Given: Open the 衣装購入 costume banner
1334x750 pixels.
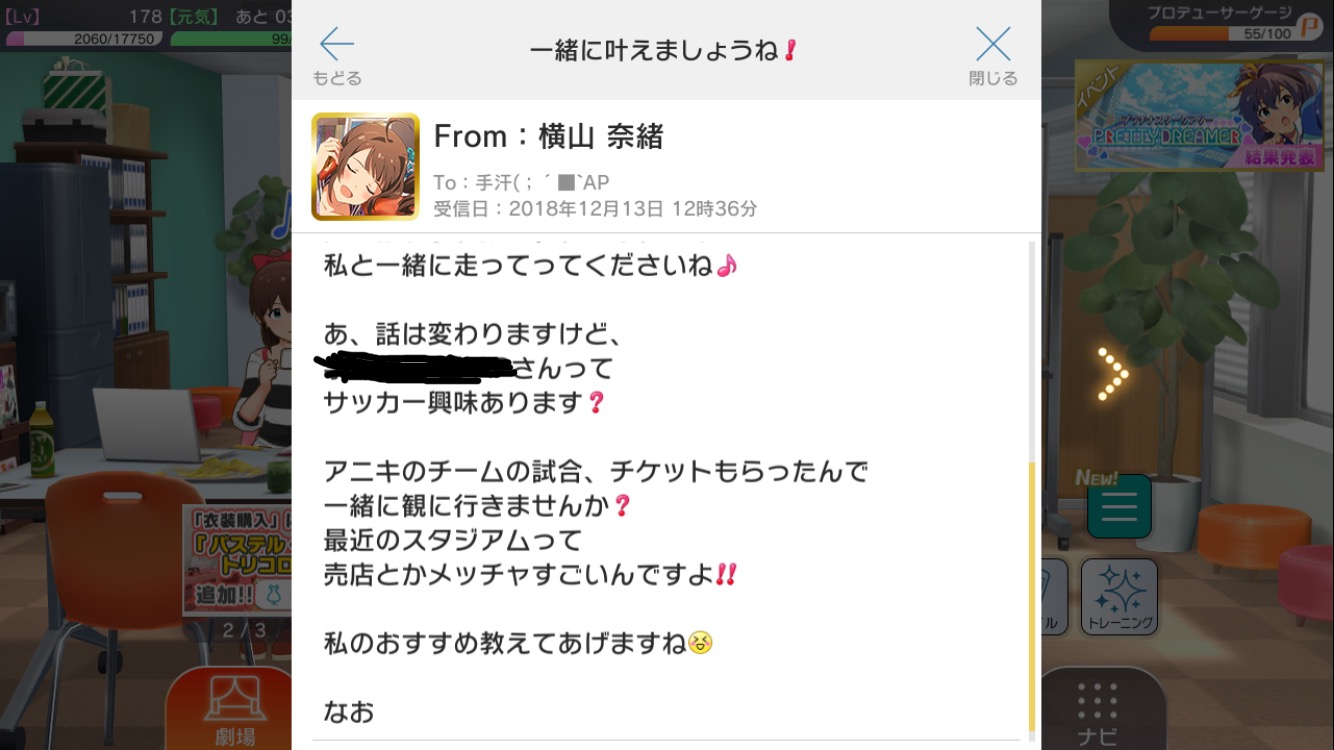Looking at the screenshot, I should (238, 560).
